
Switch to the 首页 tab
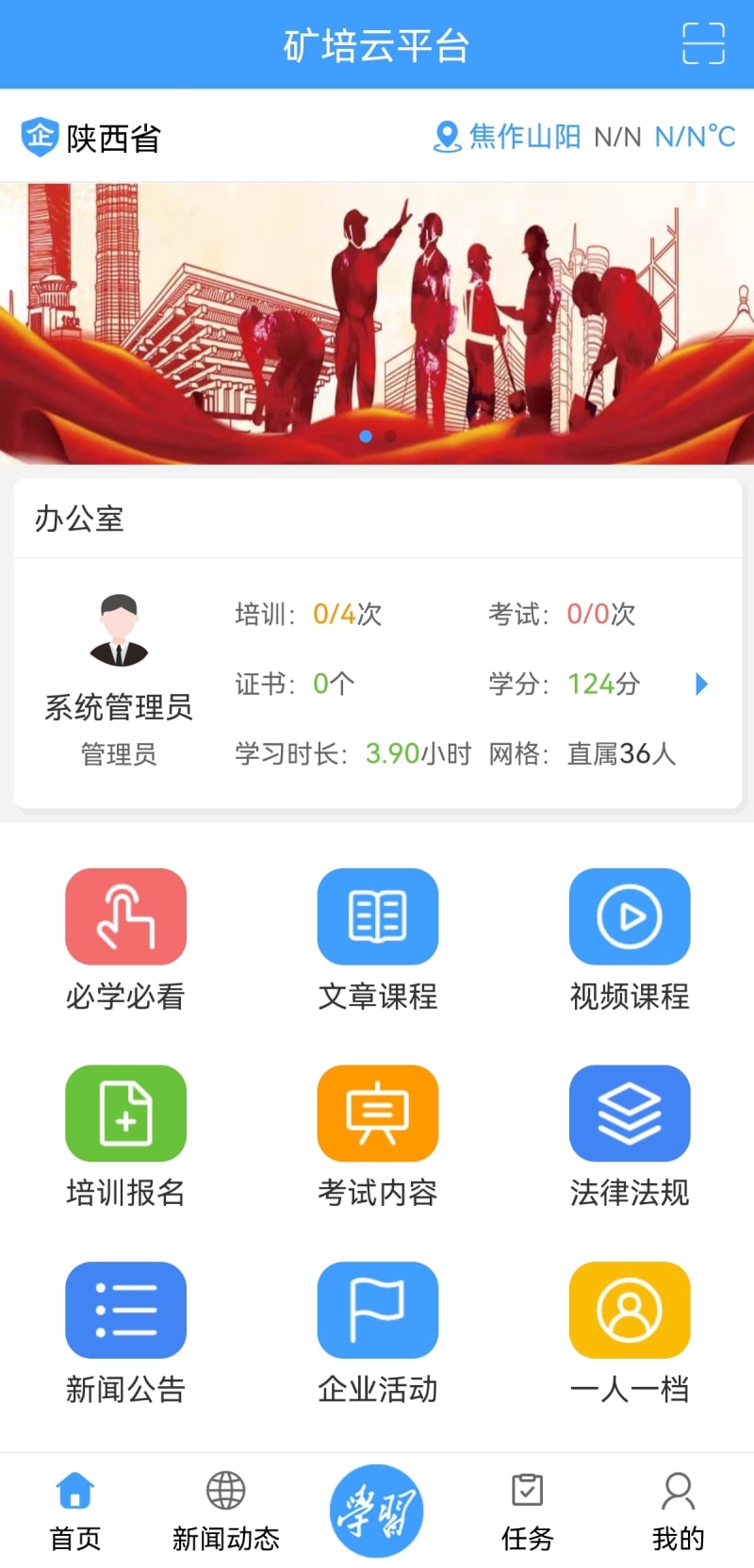click(x=75, y=1510)
